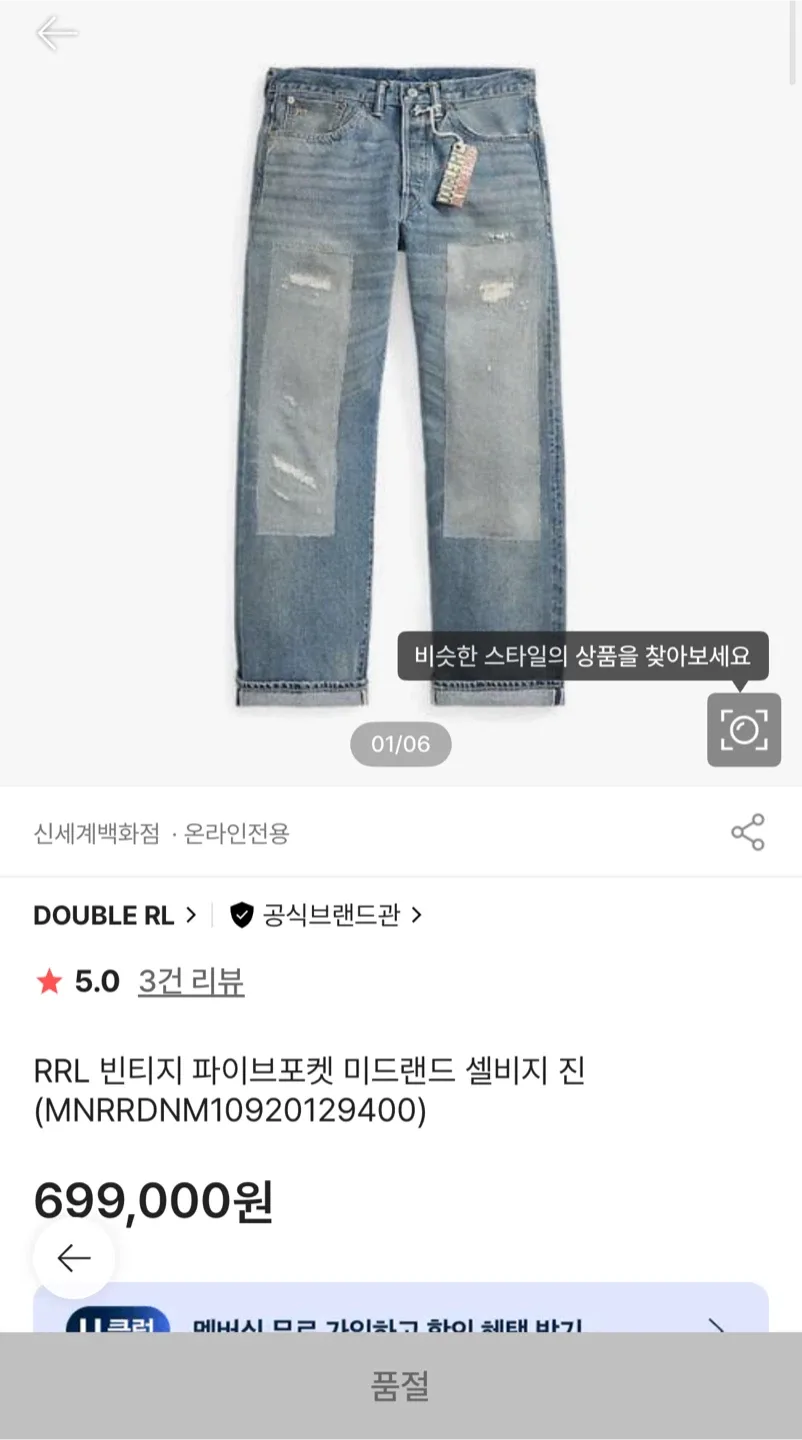Open the DOUBLE RL brand page
This screenshot has width=802, height=1440.
(x=114, y=915)
